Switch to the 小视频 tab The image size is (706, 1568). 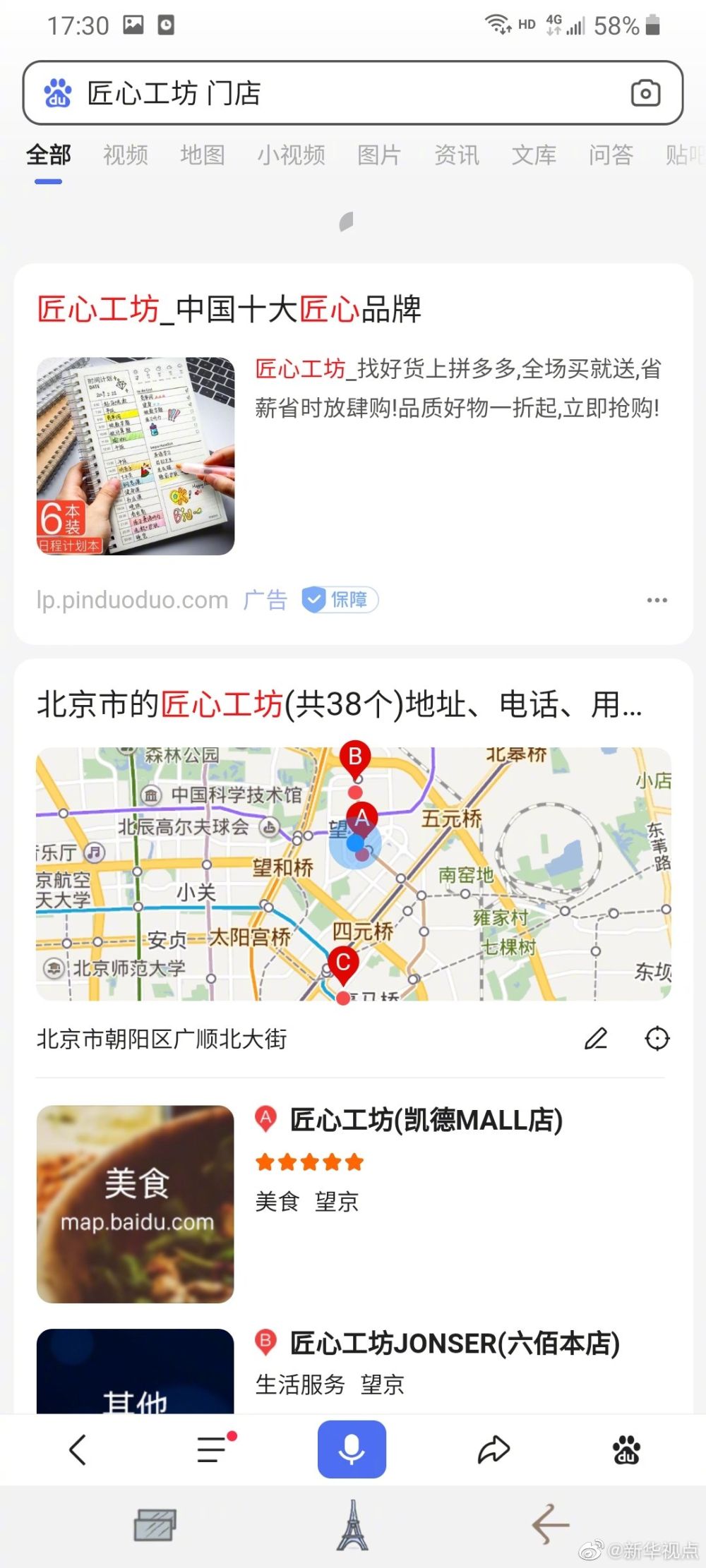click(291, 155)
